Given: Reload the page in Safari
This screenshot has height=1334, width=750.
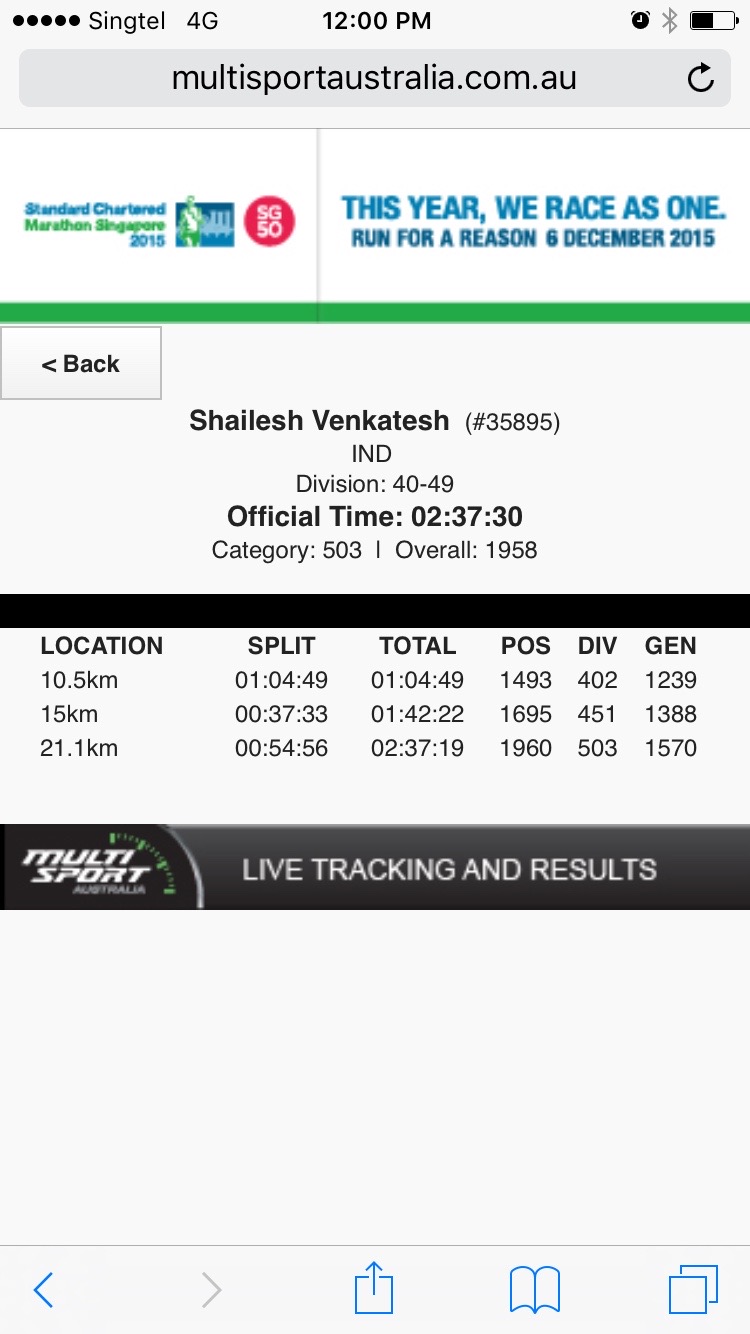Looking at the screenshot, I should pos(701,78).
